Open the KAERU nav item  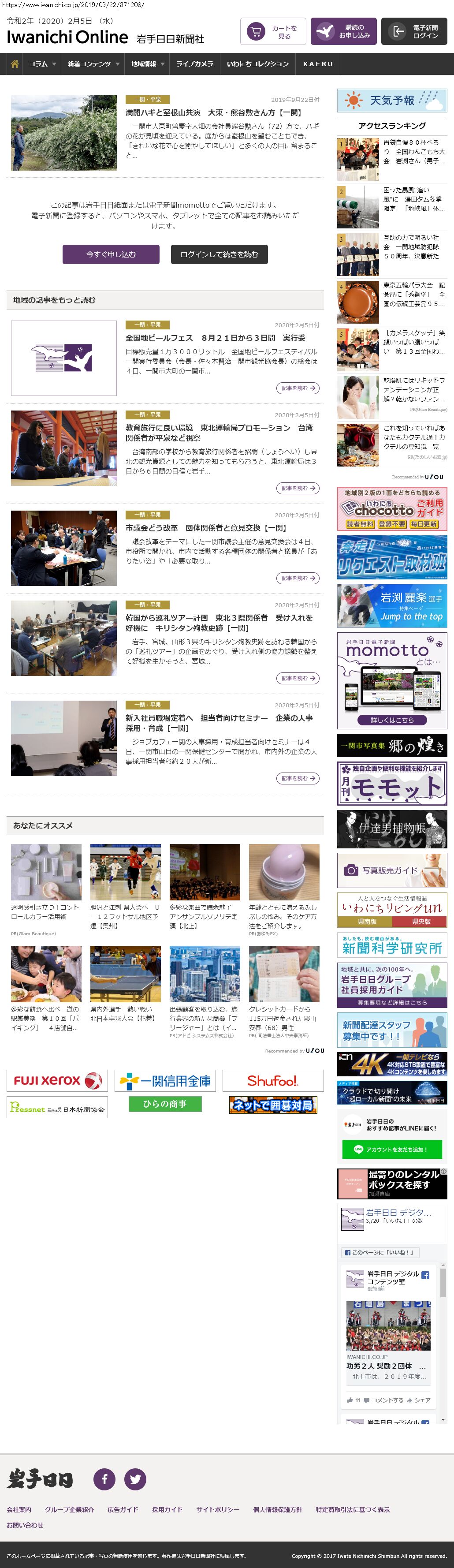point(318,64)
